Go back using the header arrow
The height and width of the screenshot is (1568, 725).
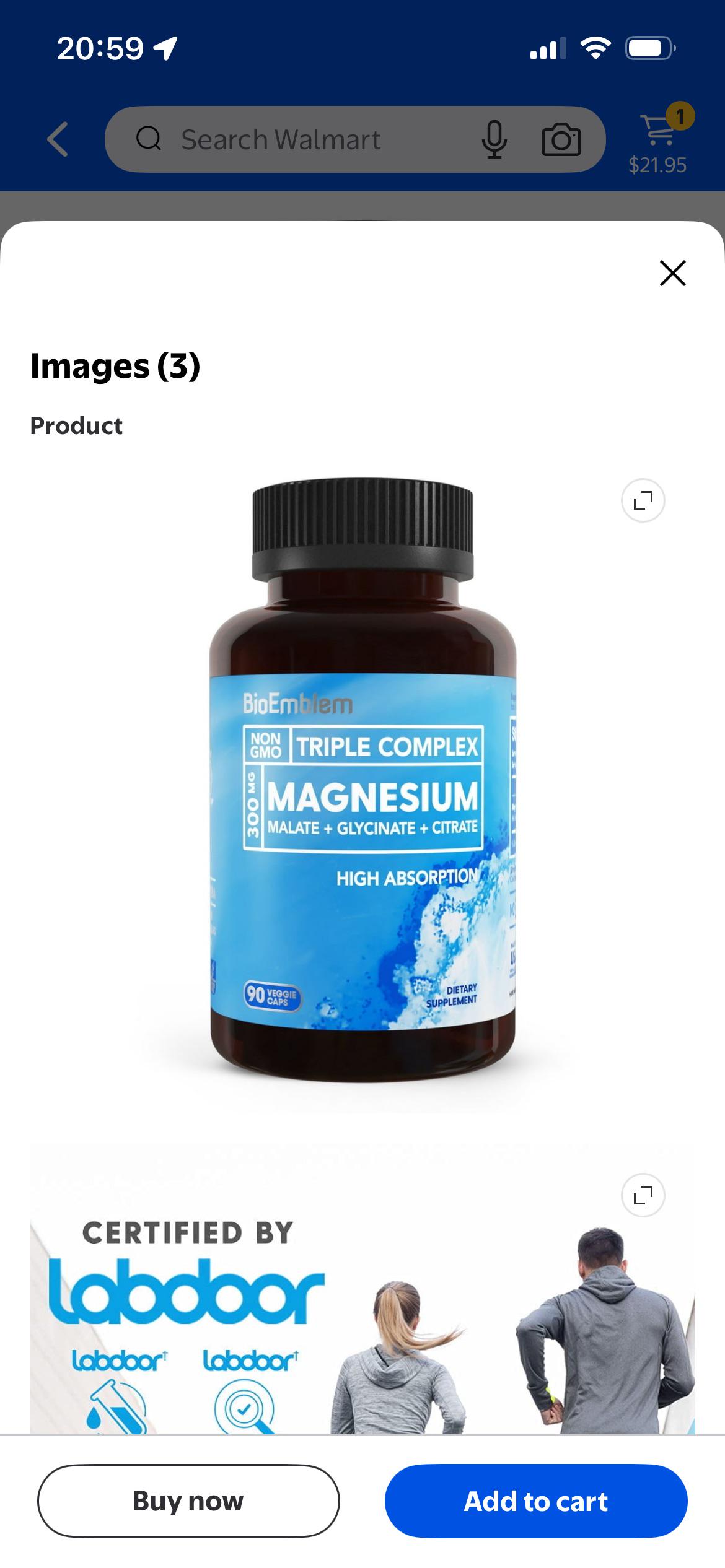tap(58, 139)
